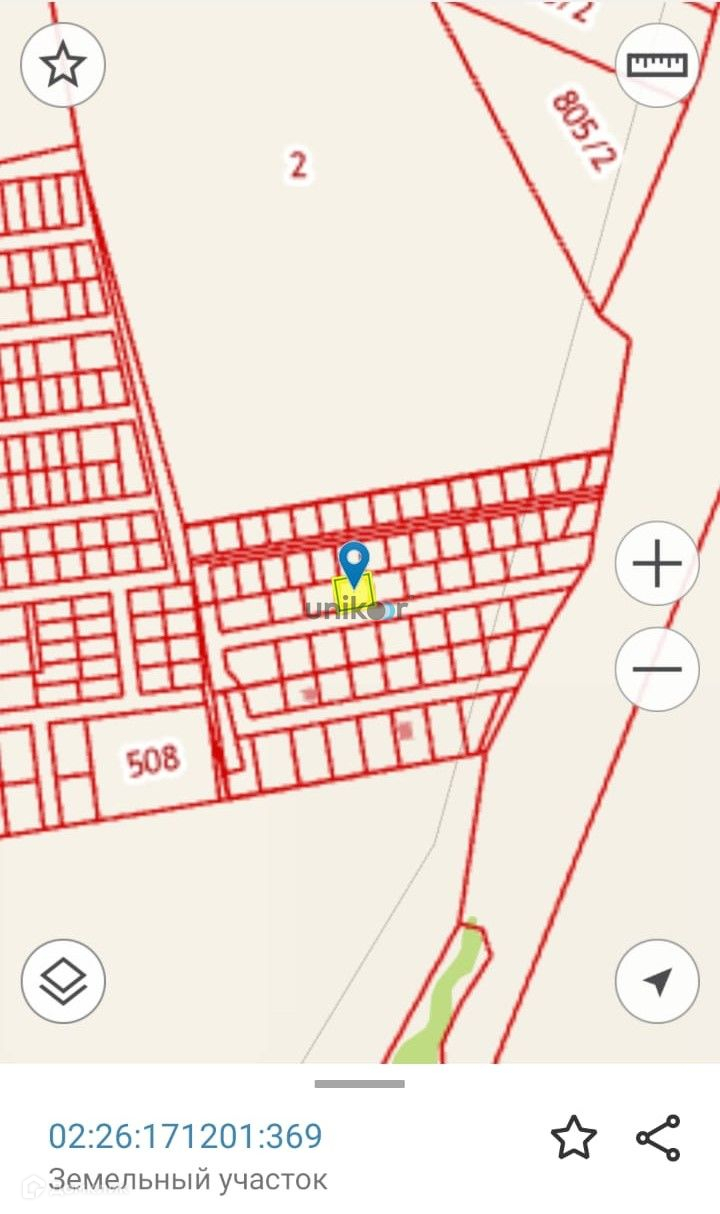Open the ruler measurement tool
Screen dimensions: 720x1214
657,65
